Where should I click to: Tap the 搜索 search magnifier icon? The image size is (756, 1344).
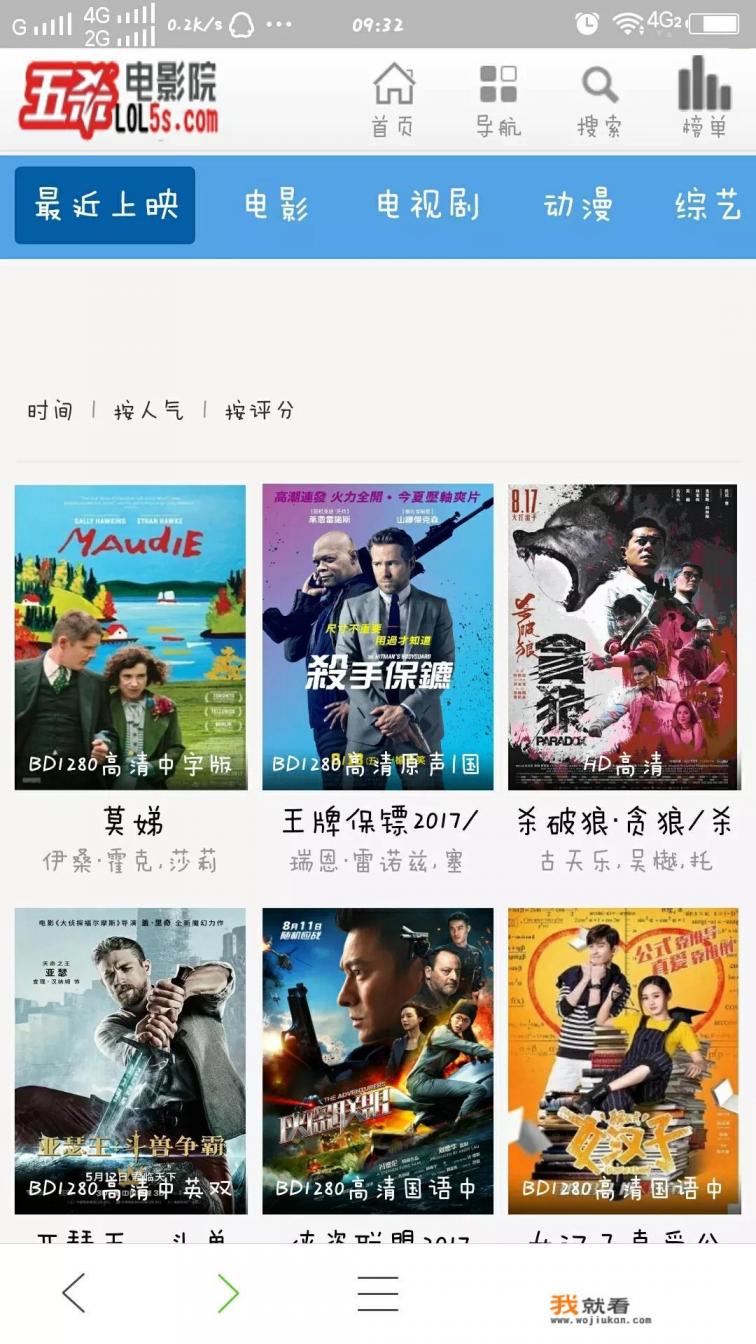click(x=598, y=95)
